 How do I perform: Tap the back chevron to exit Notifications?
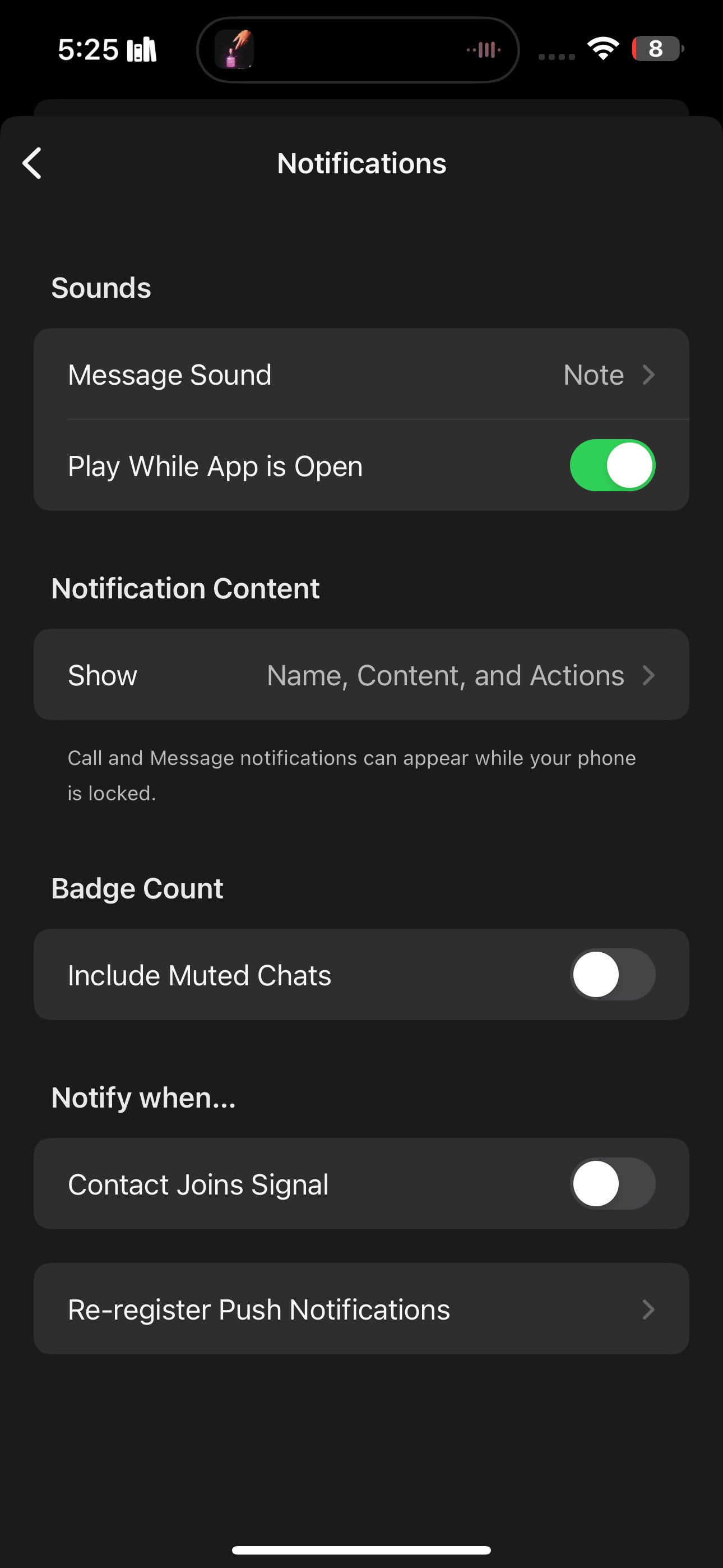point(31,163)
